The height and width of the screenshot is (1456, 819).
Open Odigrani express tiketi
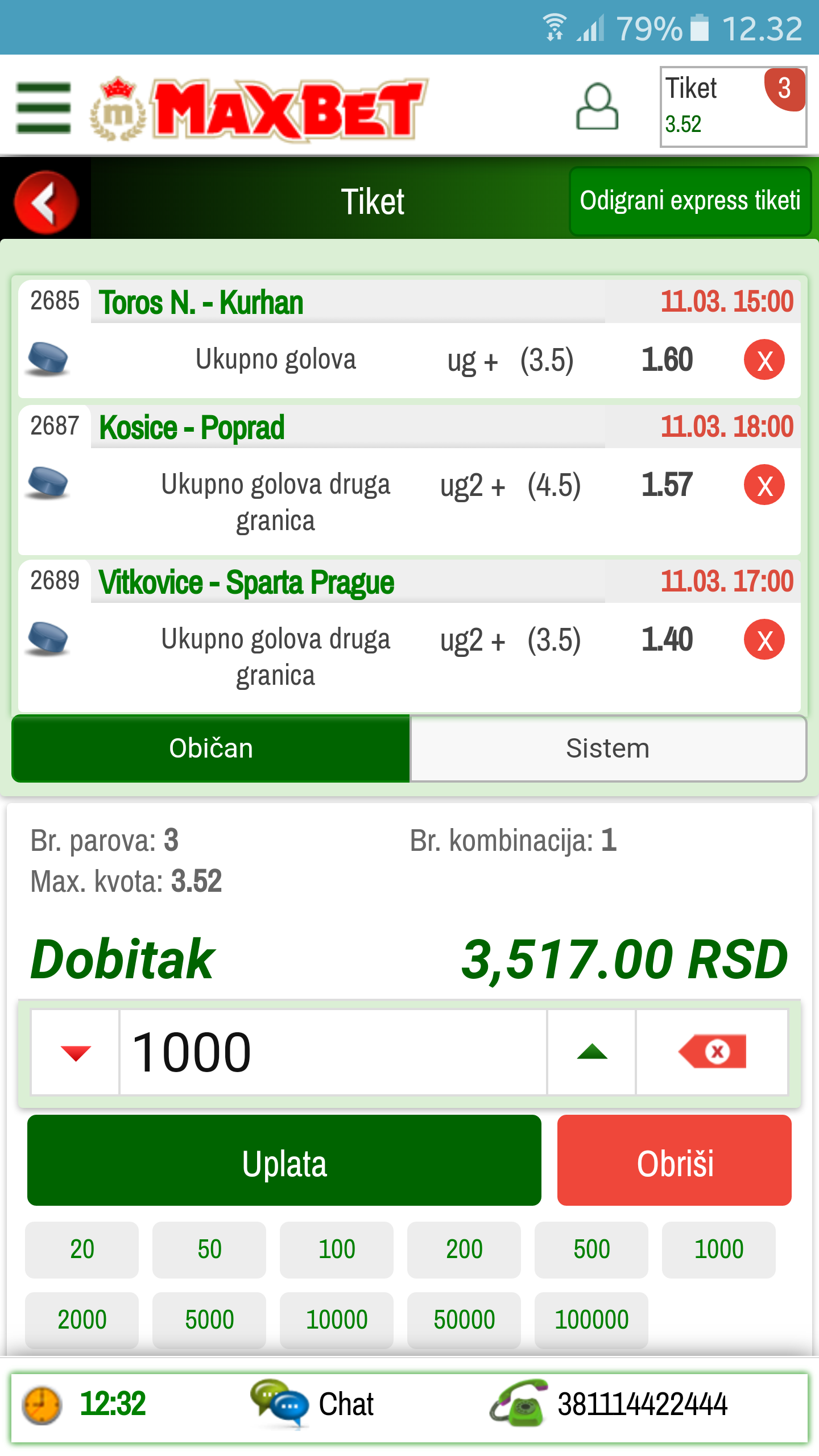click(x=690, y=201)
